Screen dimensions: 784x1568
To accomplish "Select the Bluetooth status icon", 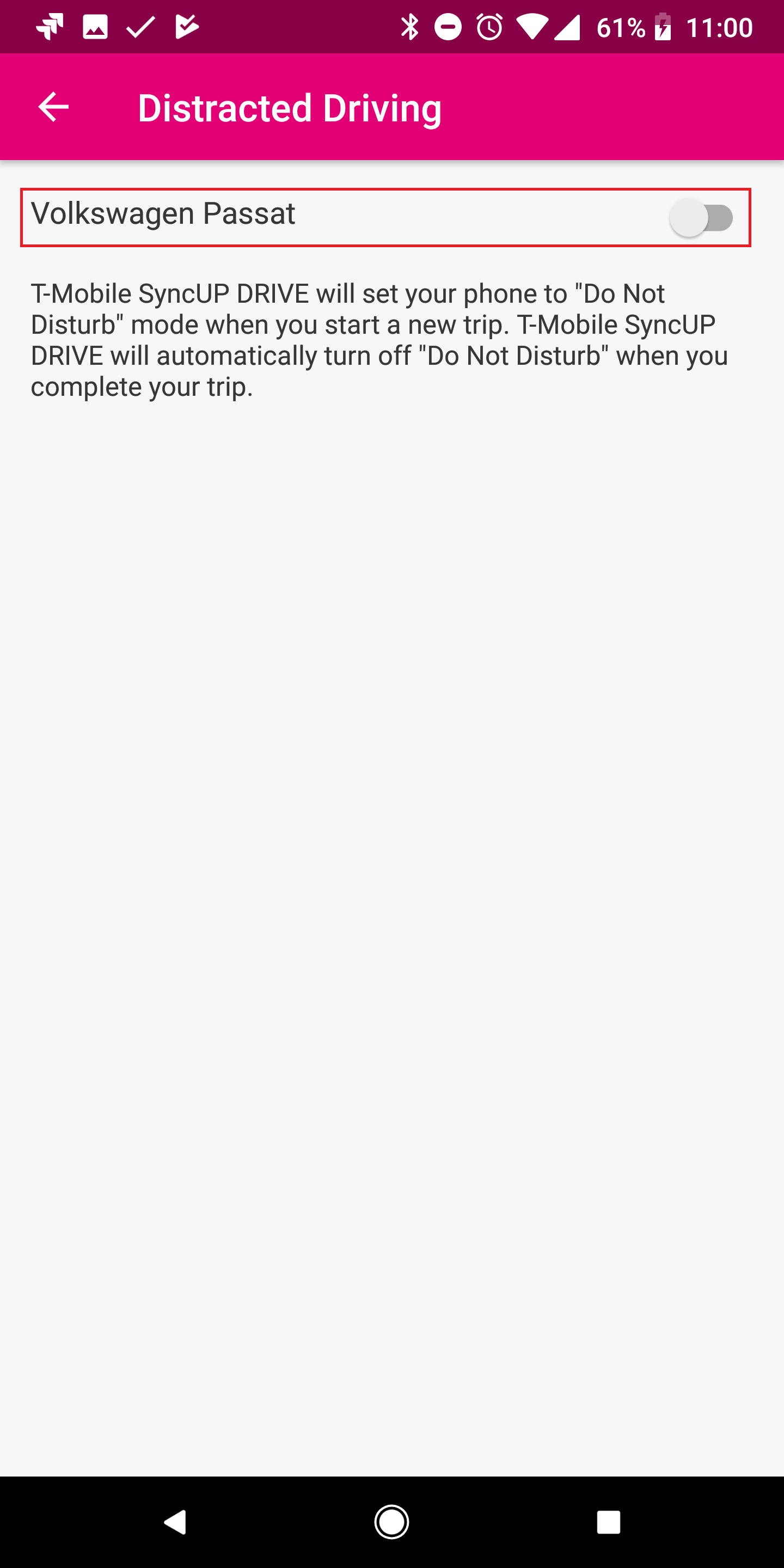I will [409, 26].
